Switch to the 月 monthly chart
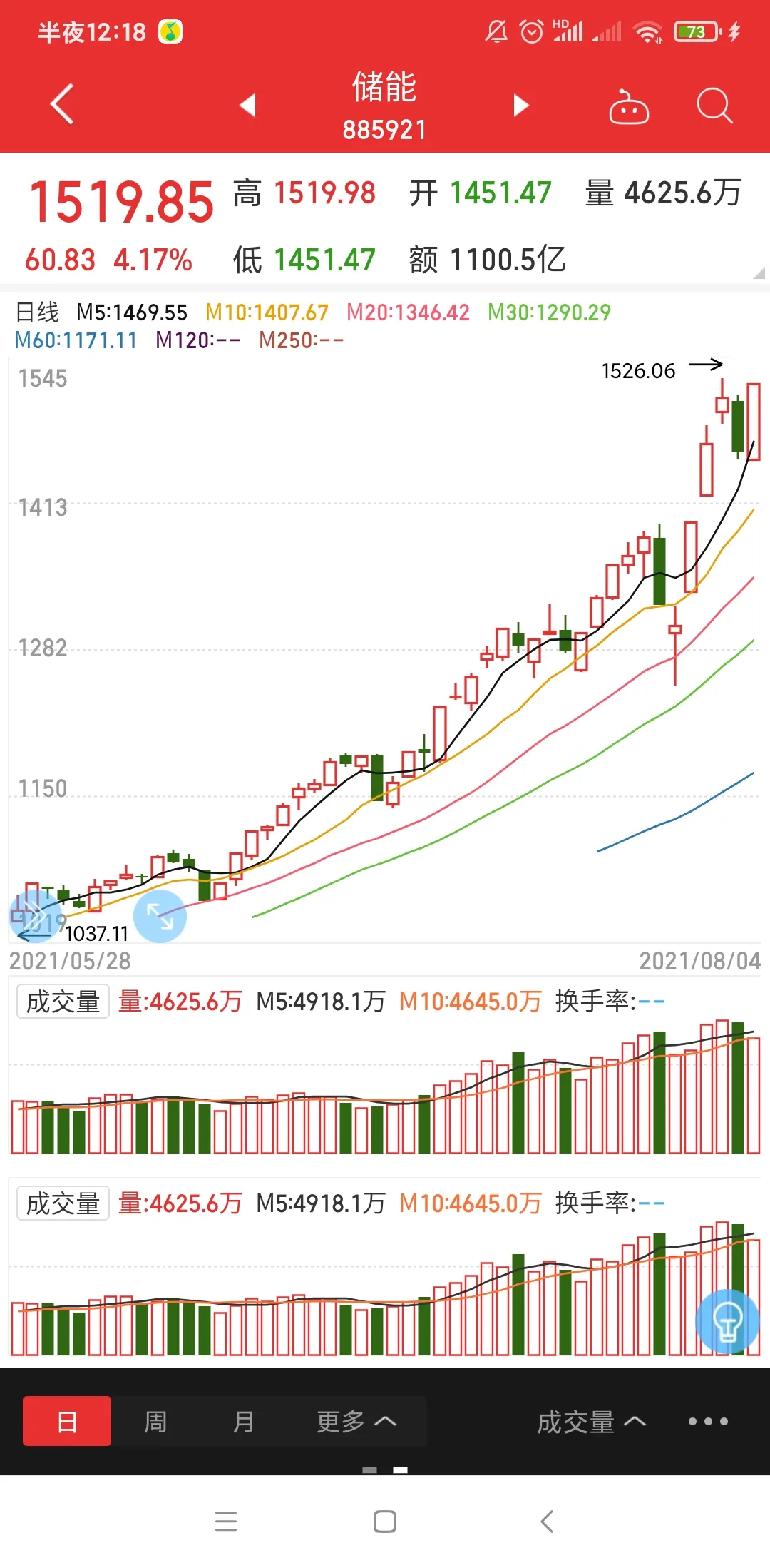This screenshot has height=1568, width=770. coord(244,1421)
